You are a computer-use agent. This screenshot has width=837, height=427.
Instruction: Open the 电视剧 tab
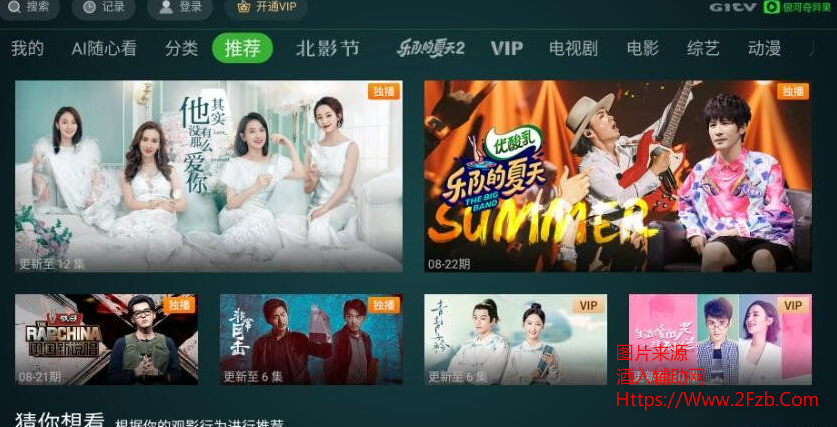[x=573, y=48]
